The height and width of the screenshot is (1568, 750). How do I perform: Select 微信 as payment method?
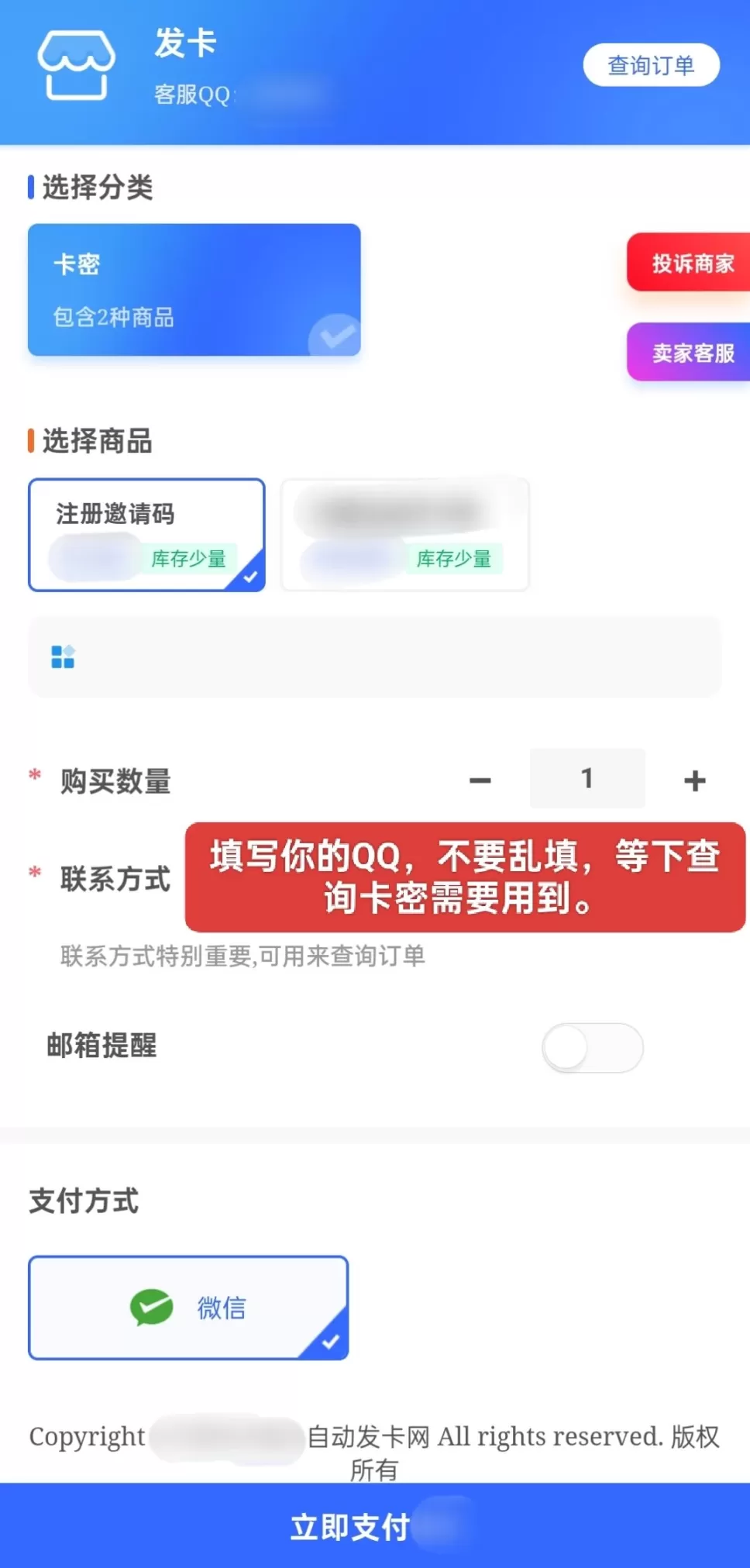[x=188, y=1308]
